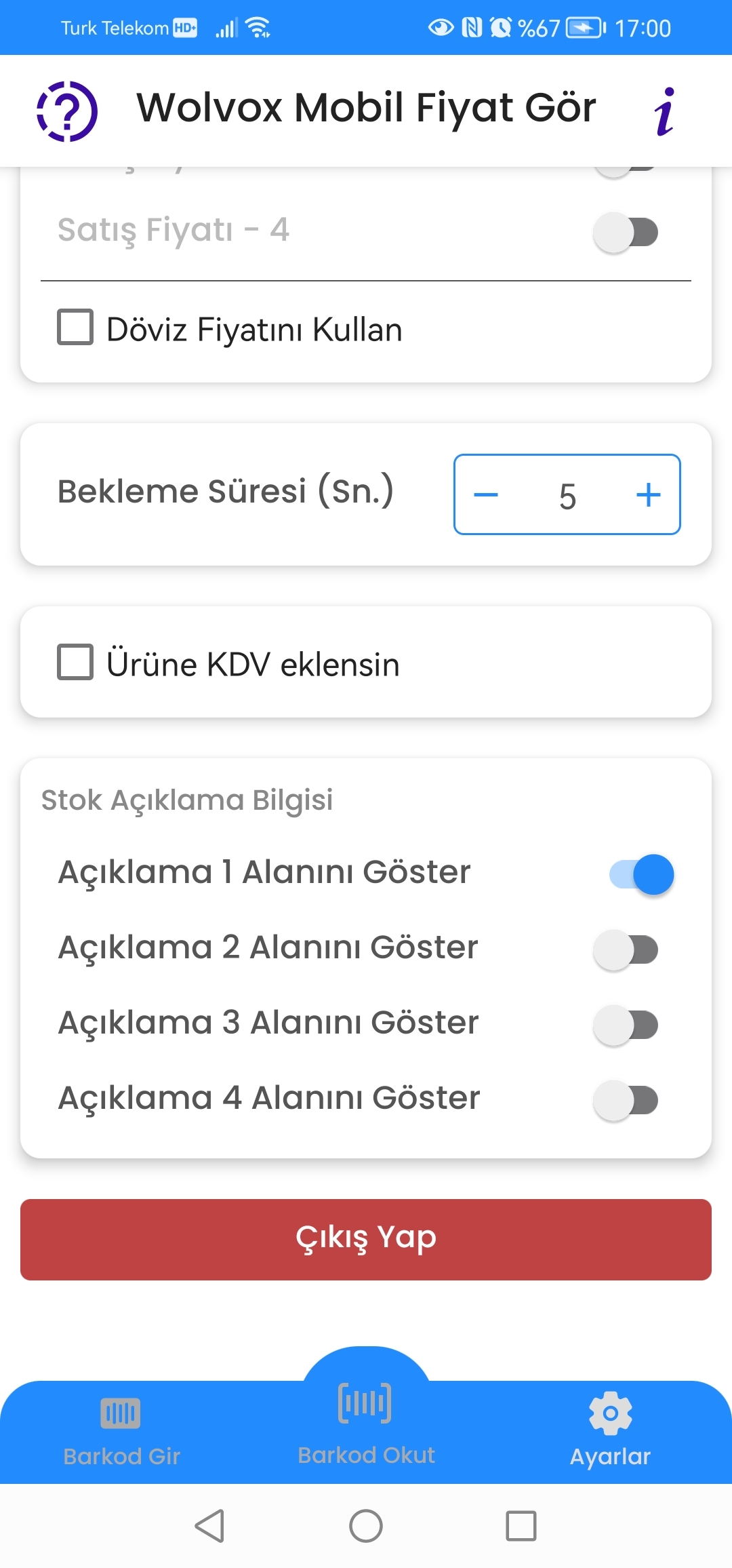Toggle the Satış Fiyatı - 4 switch

(626, 232)
